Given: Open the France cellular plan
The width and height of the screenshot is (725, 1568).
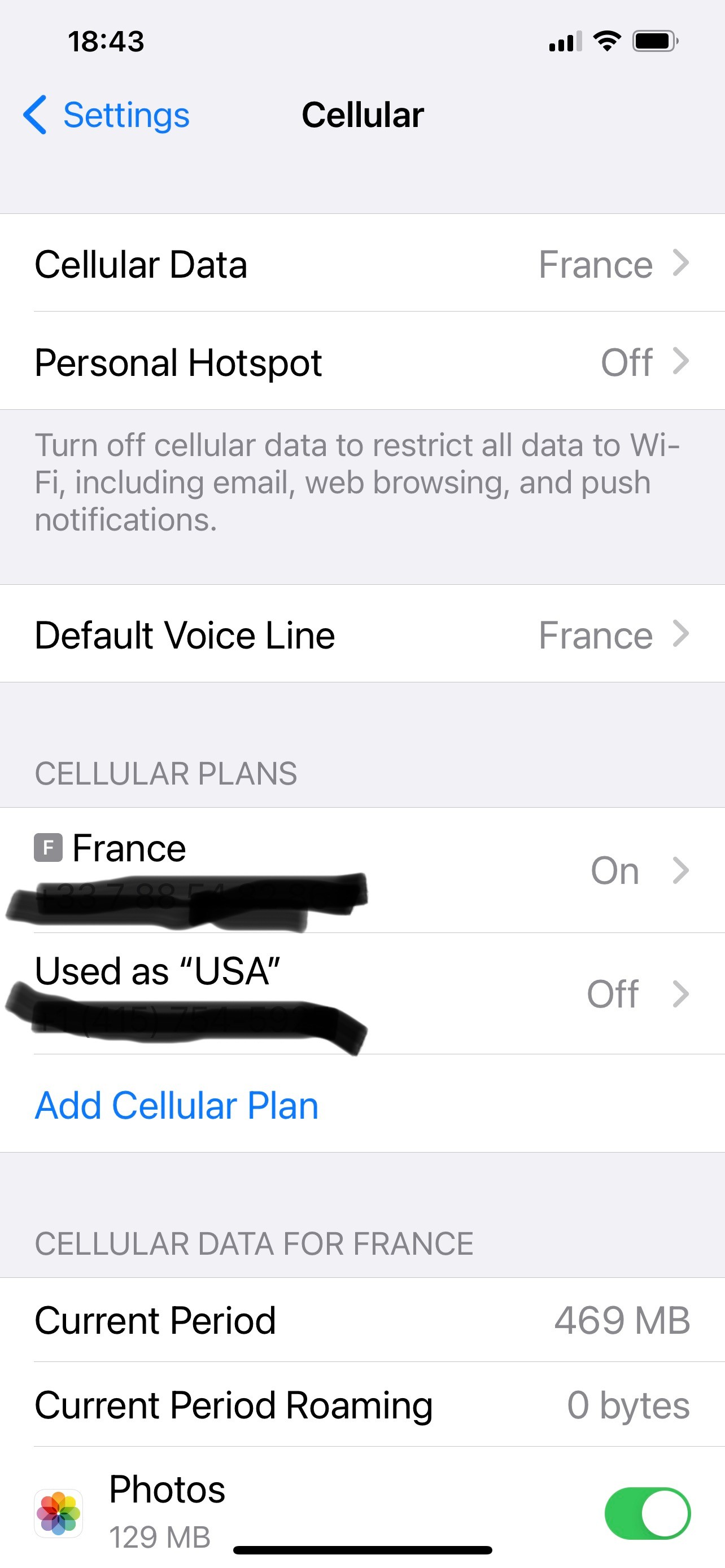Looking at the screenshot, I should [362, 870].
